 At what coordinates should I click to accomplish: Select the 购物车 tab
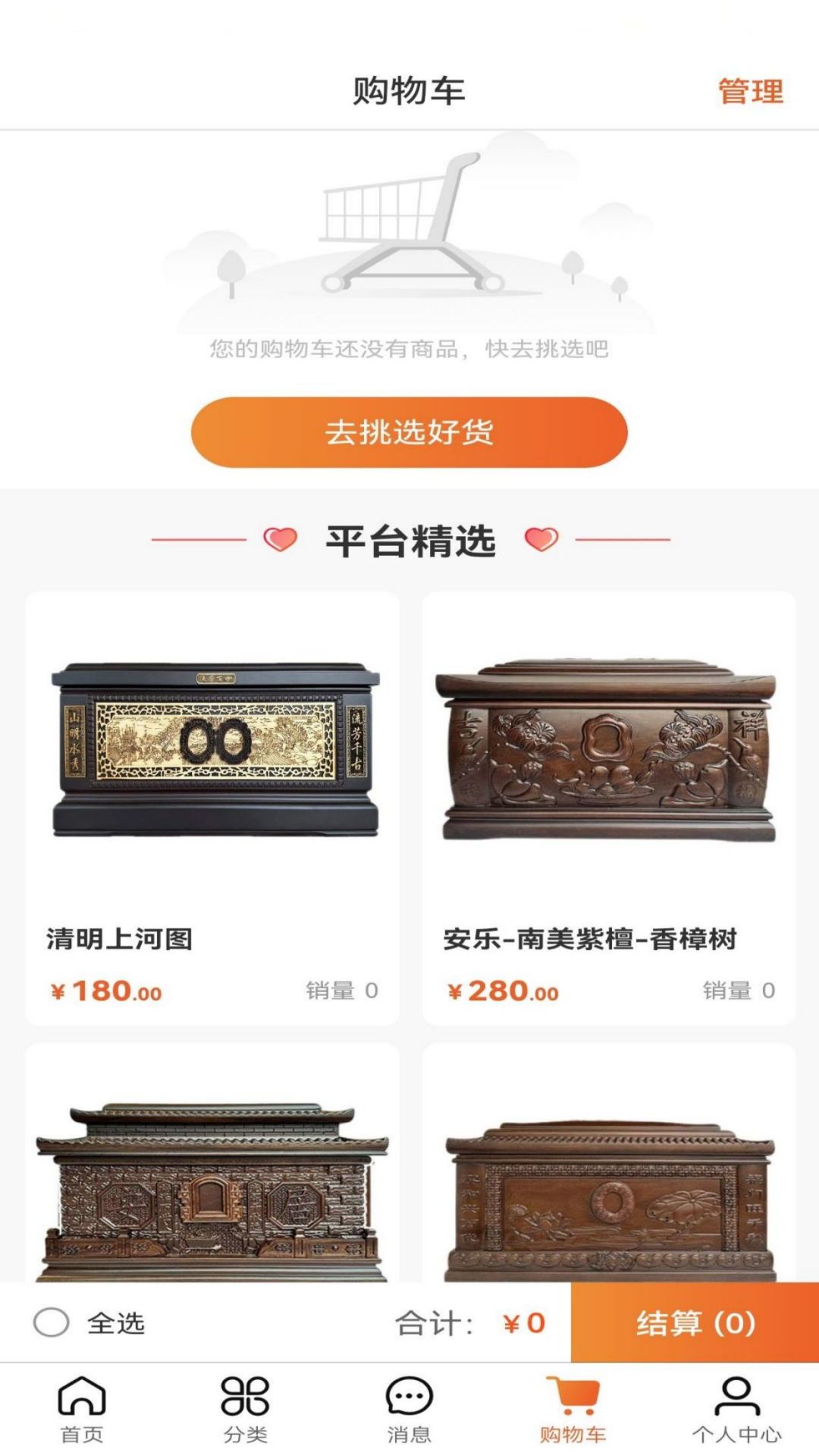pos(573,1410)
